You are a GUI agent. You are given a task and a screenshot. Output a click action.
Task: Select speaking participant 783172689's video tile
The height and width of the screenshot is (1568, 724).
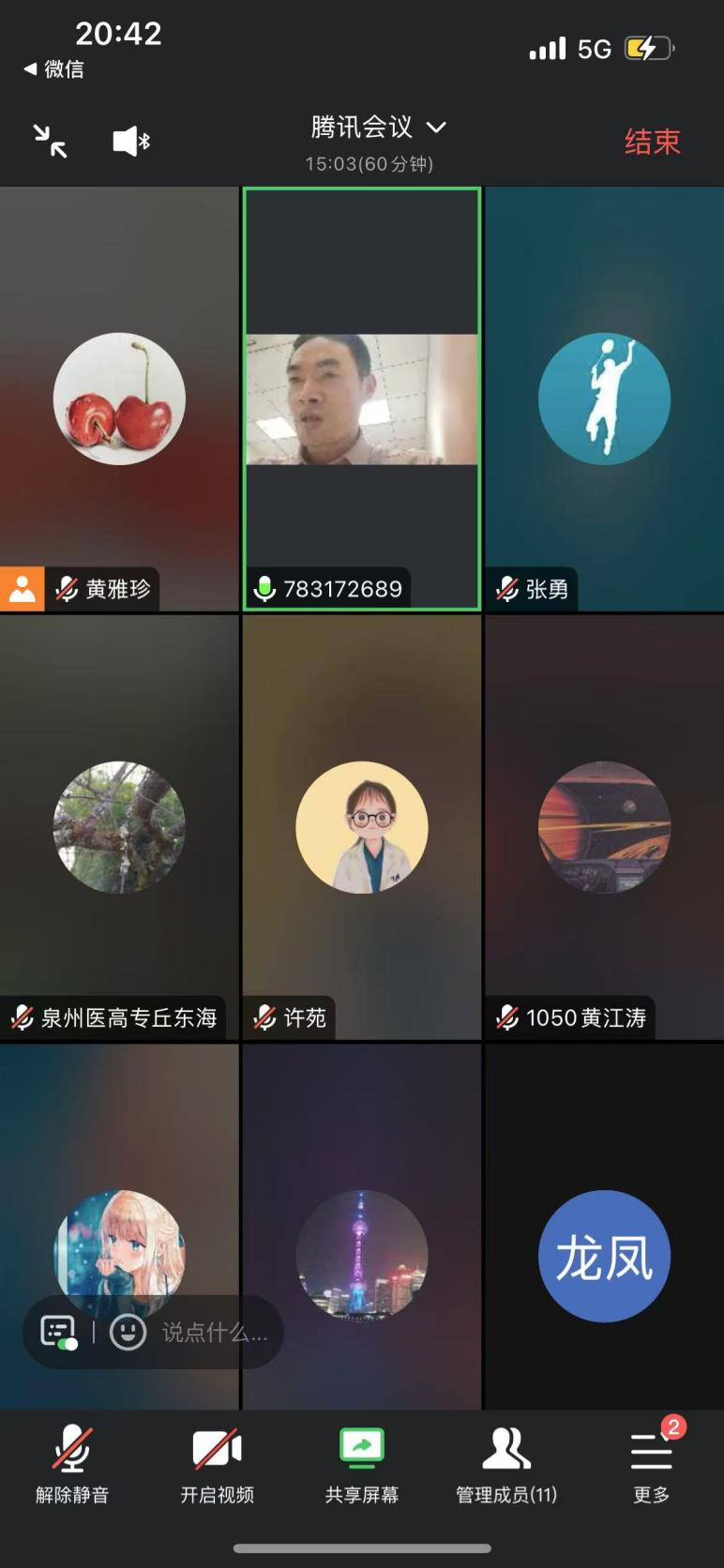tap(362, 400)
